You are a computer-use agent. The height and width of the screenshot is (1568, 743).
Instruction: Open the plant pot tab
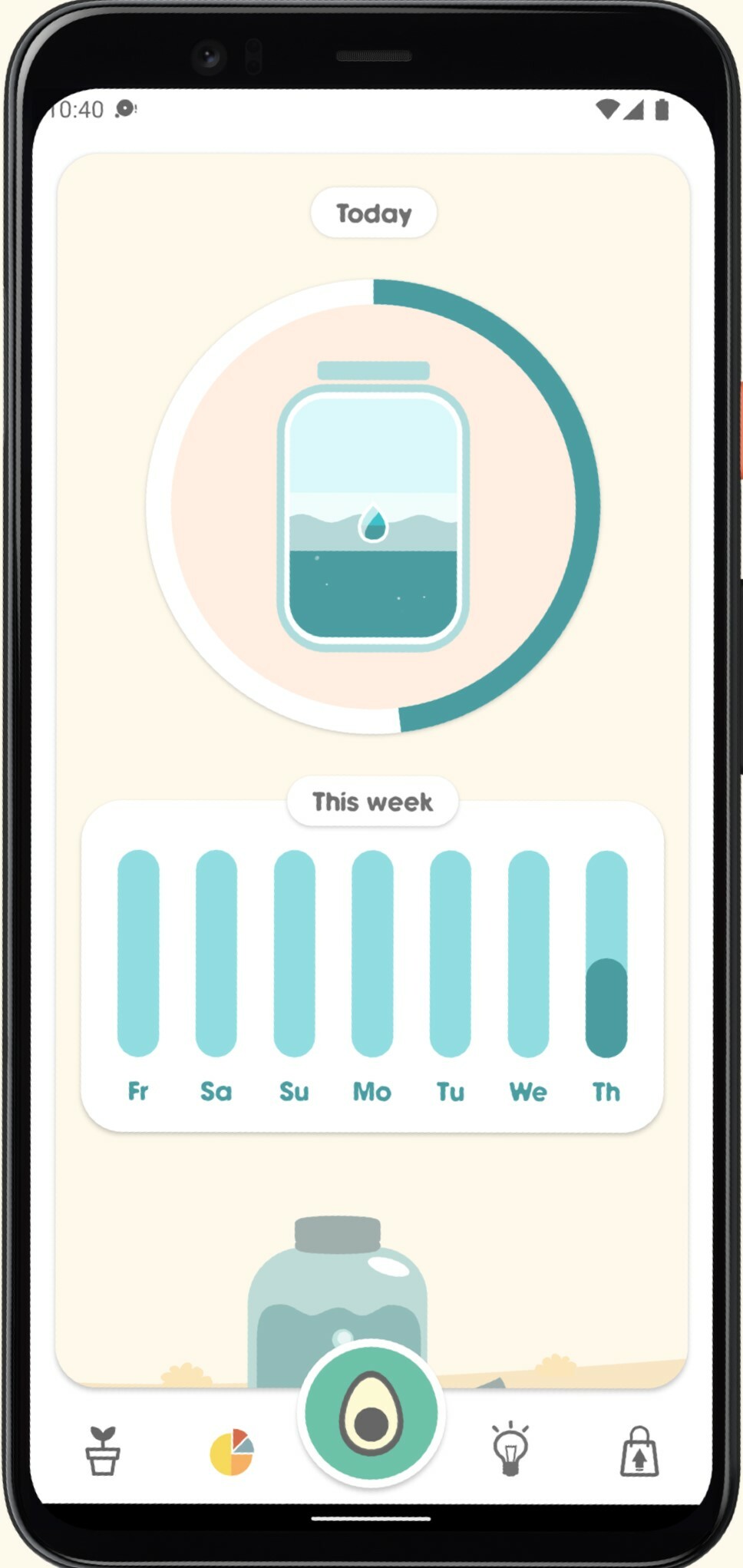tap(103, 1450)
